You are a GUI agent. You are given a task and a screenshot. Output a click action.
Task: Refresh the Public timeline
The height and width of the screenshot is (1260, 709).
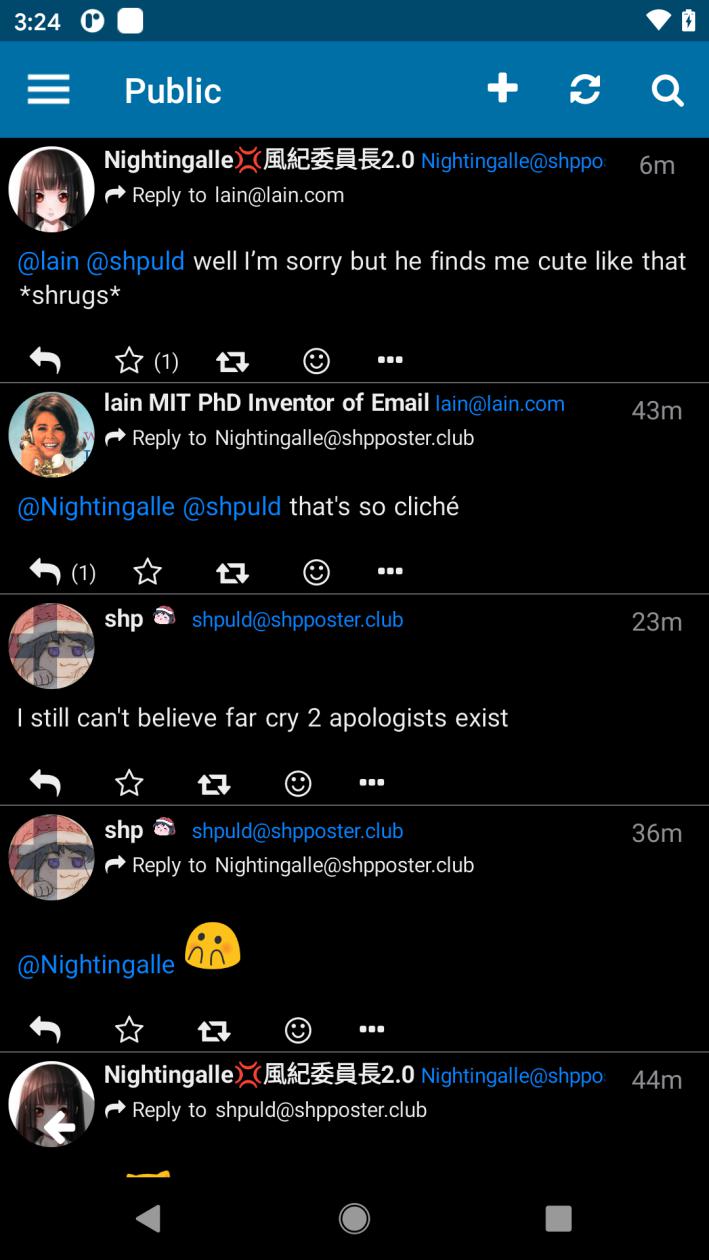(x=585, y=90)
